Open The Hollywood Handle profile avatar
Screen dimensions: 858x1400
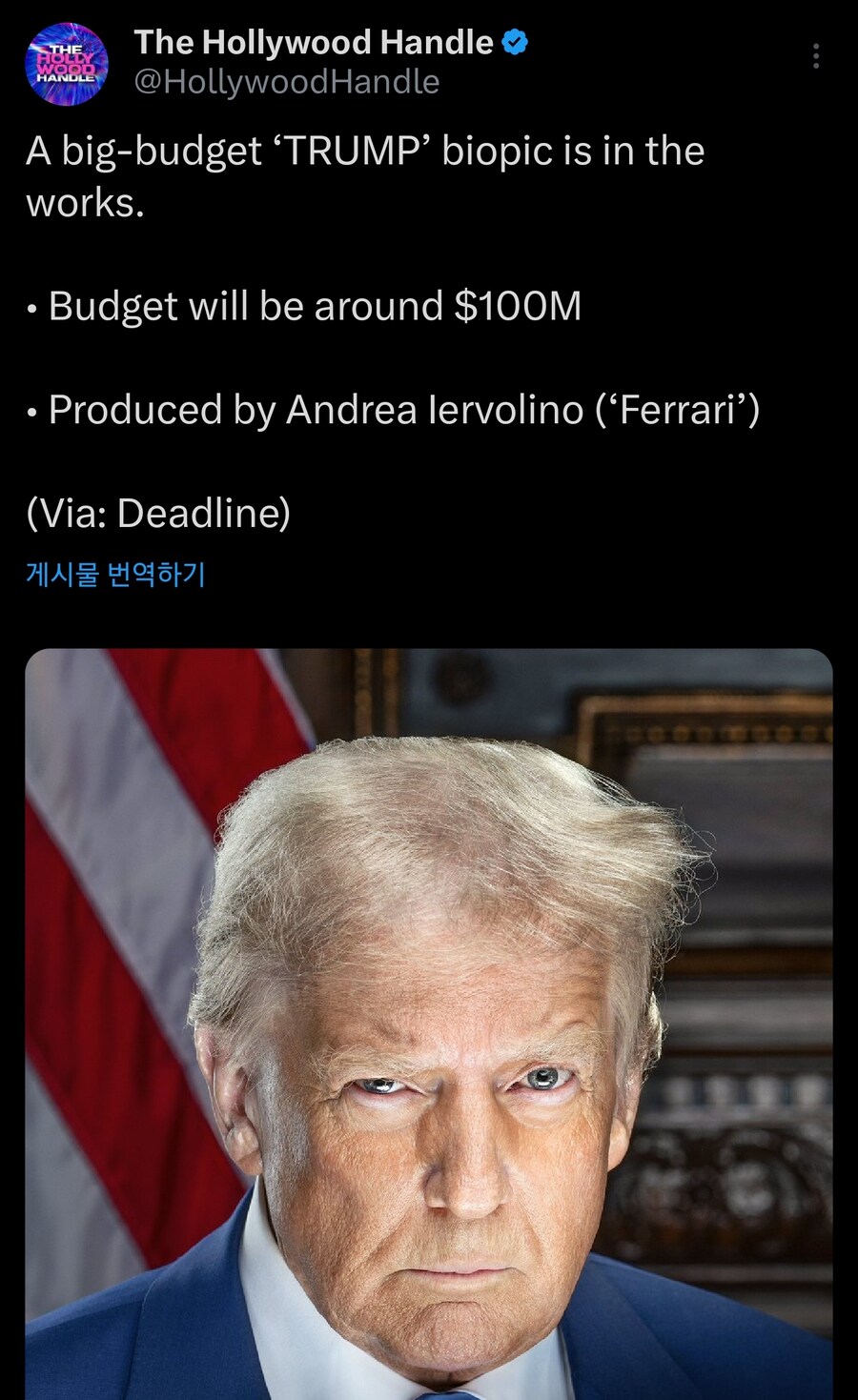66,64
